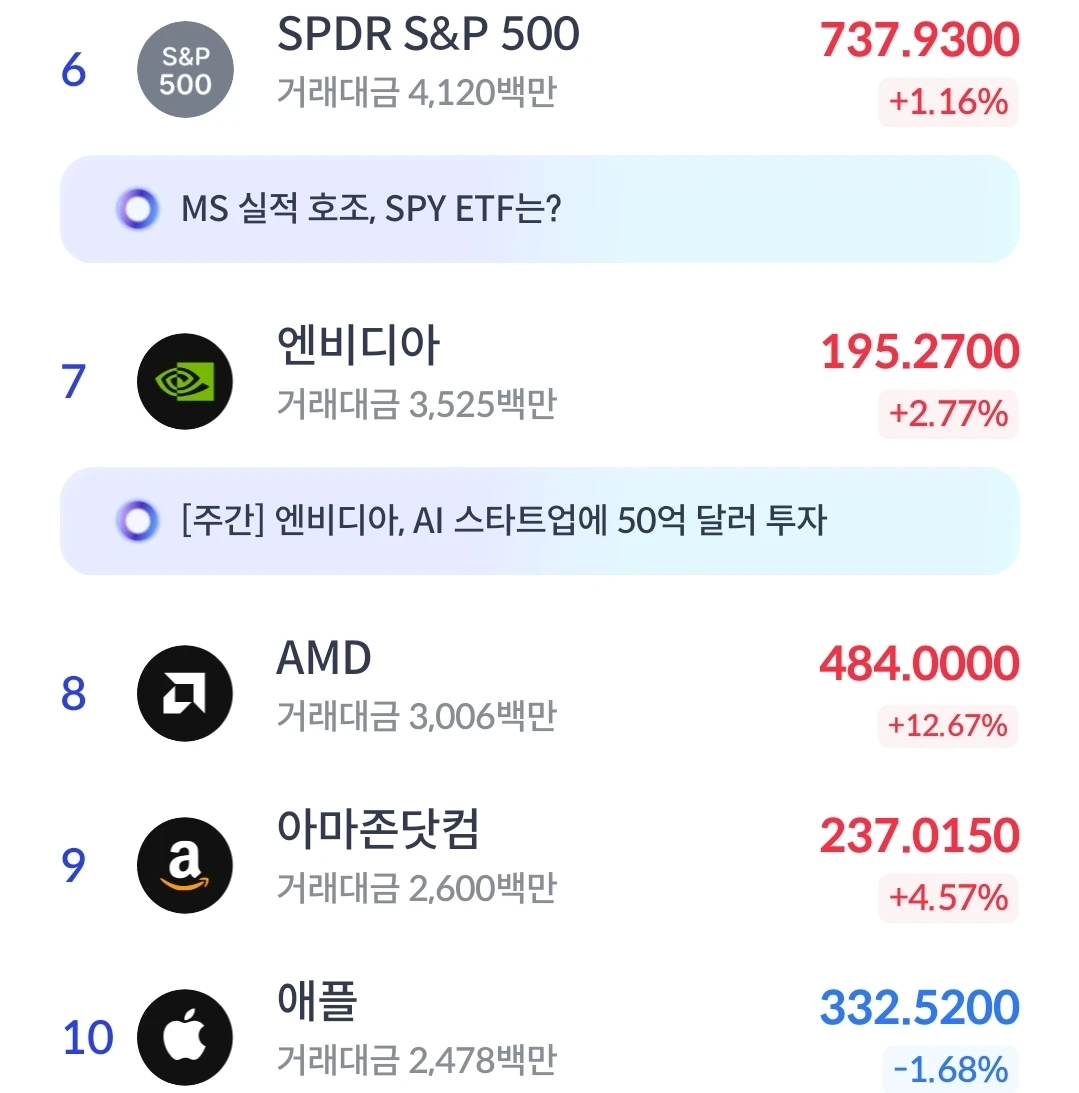The height and width of the screenshot is (1093, 1079).
Task: Open the 엔비디아 stock row
Action: (540, 381)
